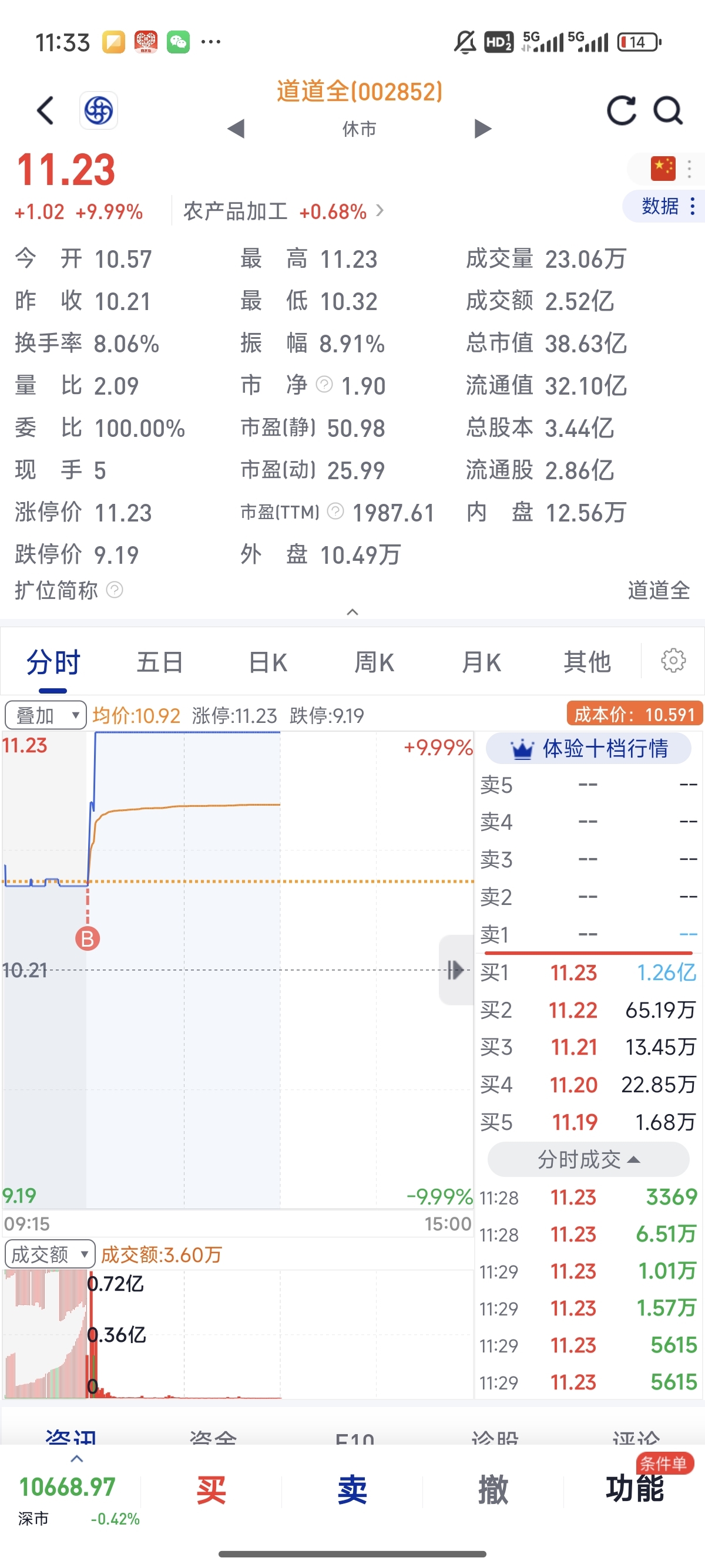Switch to the 月K chart tab

pyautogui.click(x=481, y=662)
